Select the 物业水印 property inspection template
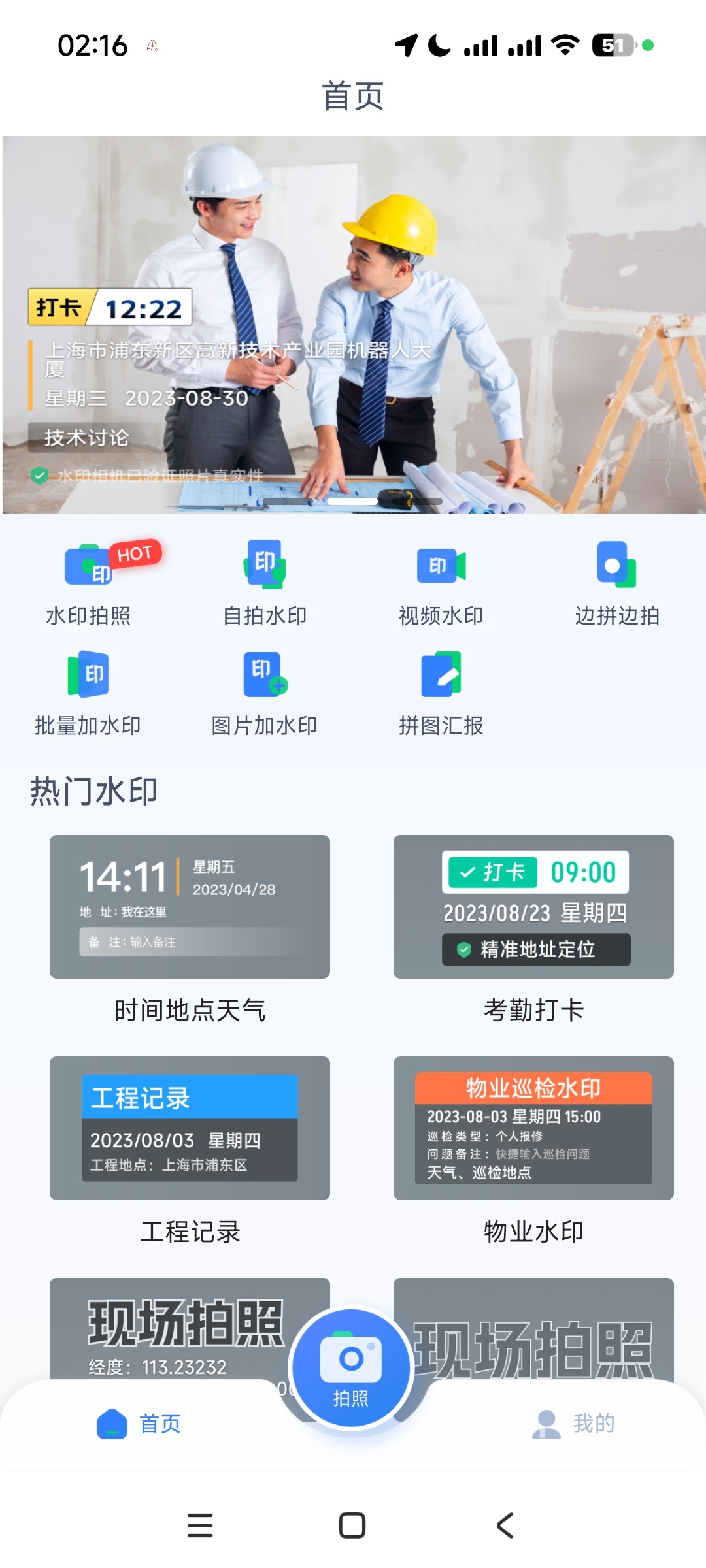The image size is (706, 1568). pyautogui.click(x=534, y=1128)
